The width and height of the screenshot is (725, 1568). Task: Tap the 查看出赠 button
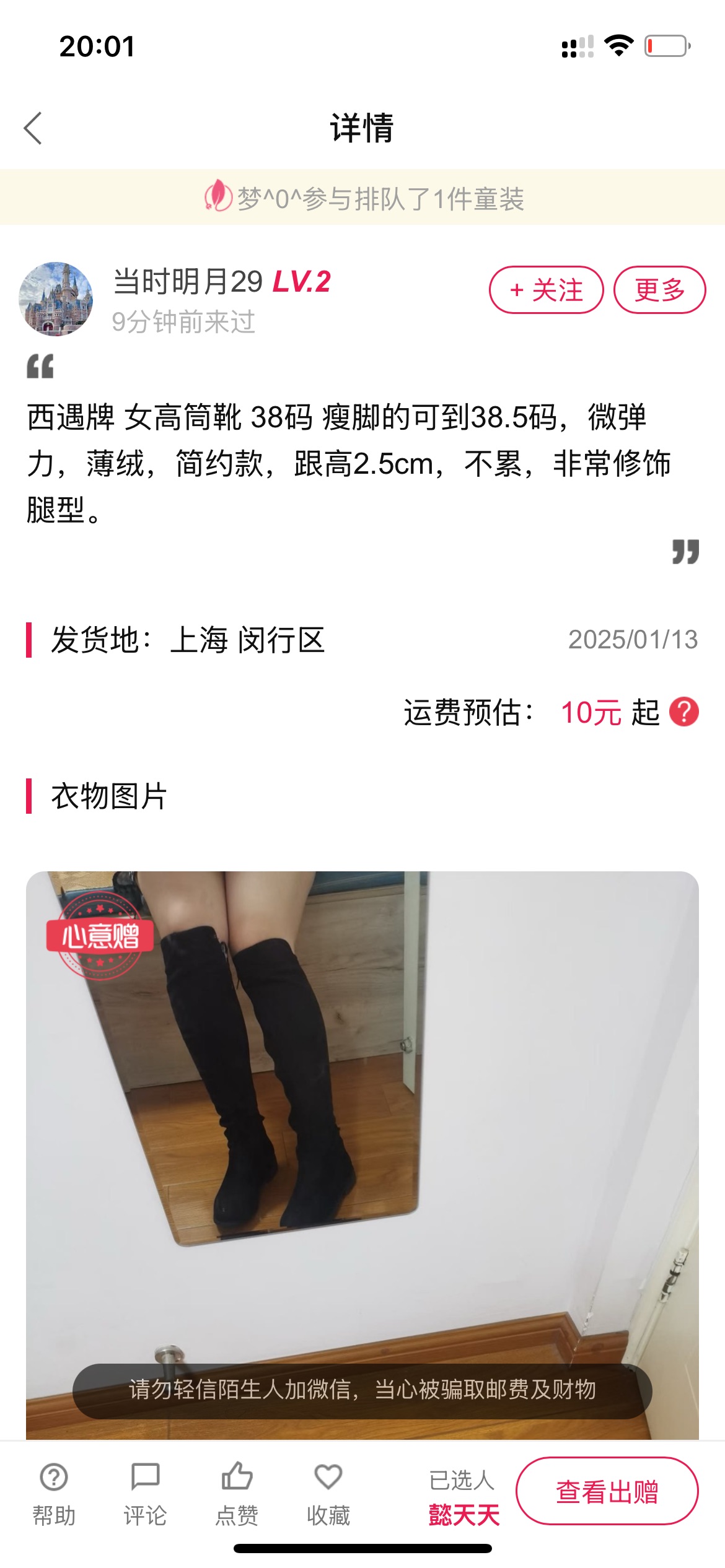click(x=607, y=1491)
